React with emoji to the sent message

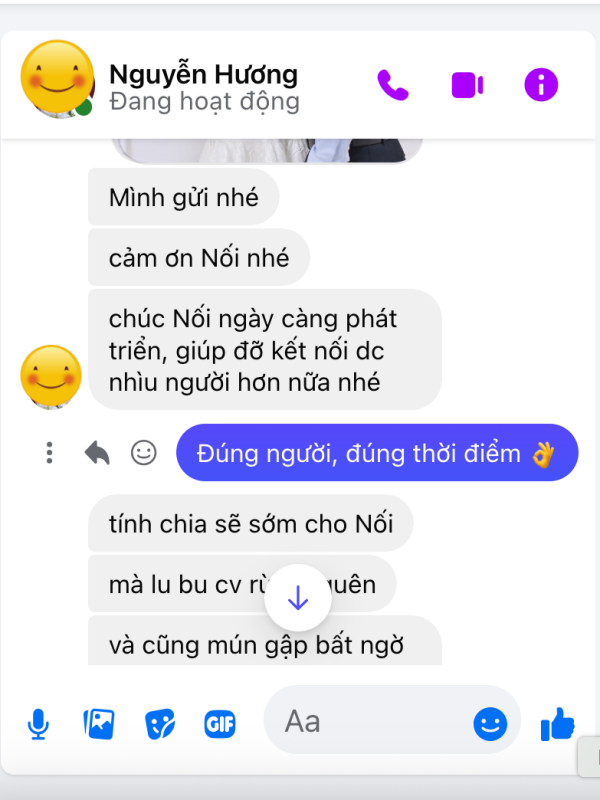pyautogui.click(x=144, y=453)
